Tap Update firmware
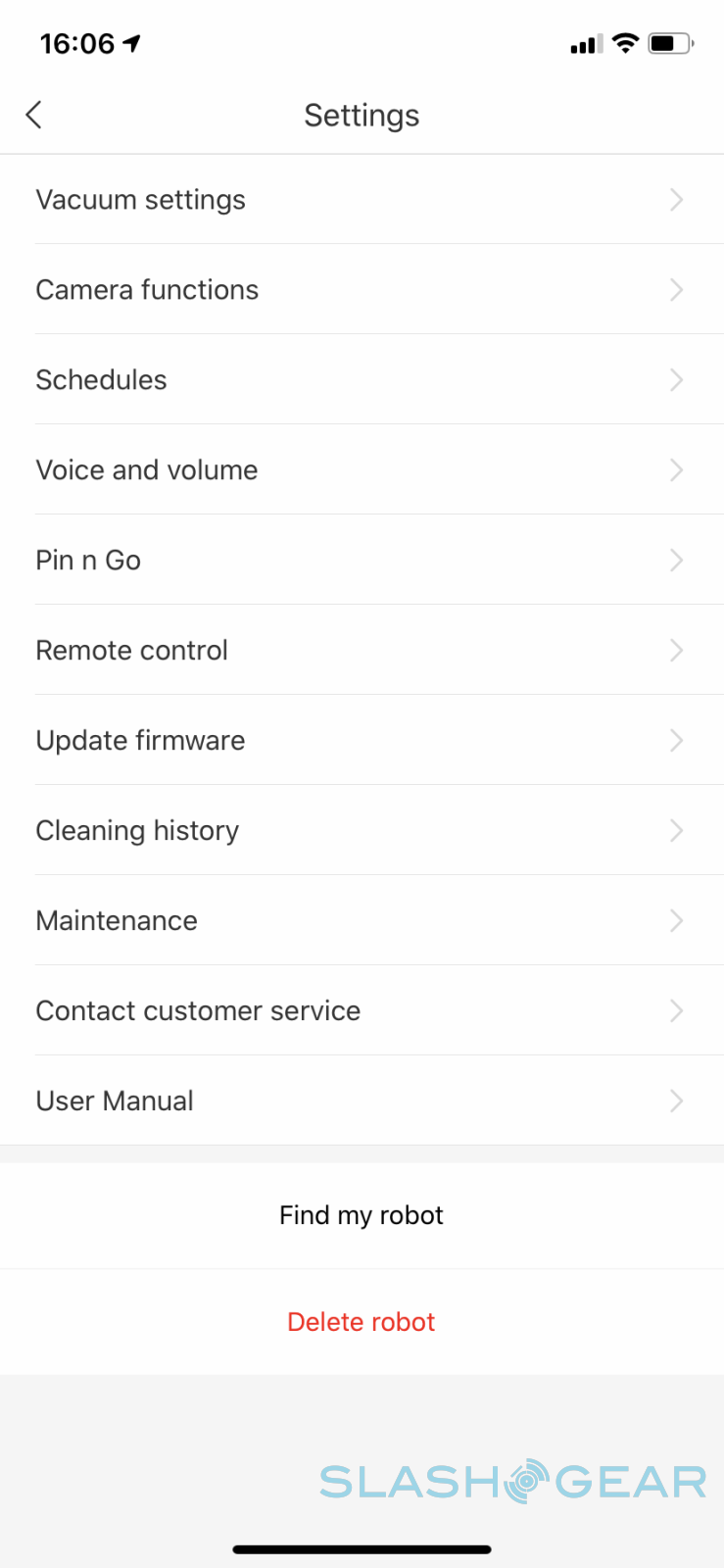Viewport: 724px width, 1568px height. pyautogui.click(x=362, y=741)
